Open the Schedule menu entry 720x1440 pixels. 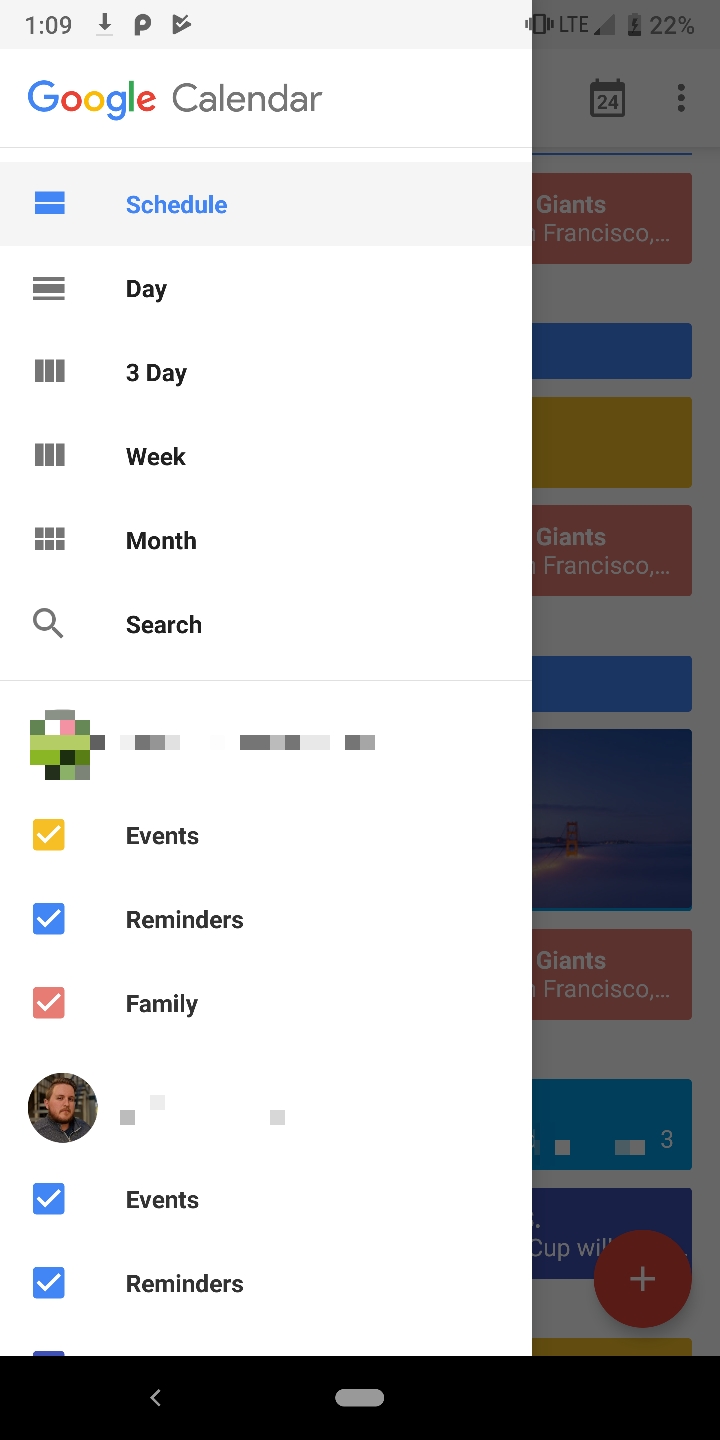(176, 204)
